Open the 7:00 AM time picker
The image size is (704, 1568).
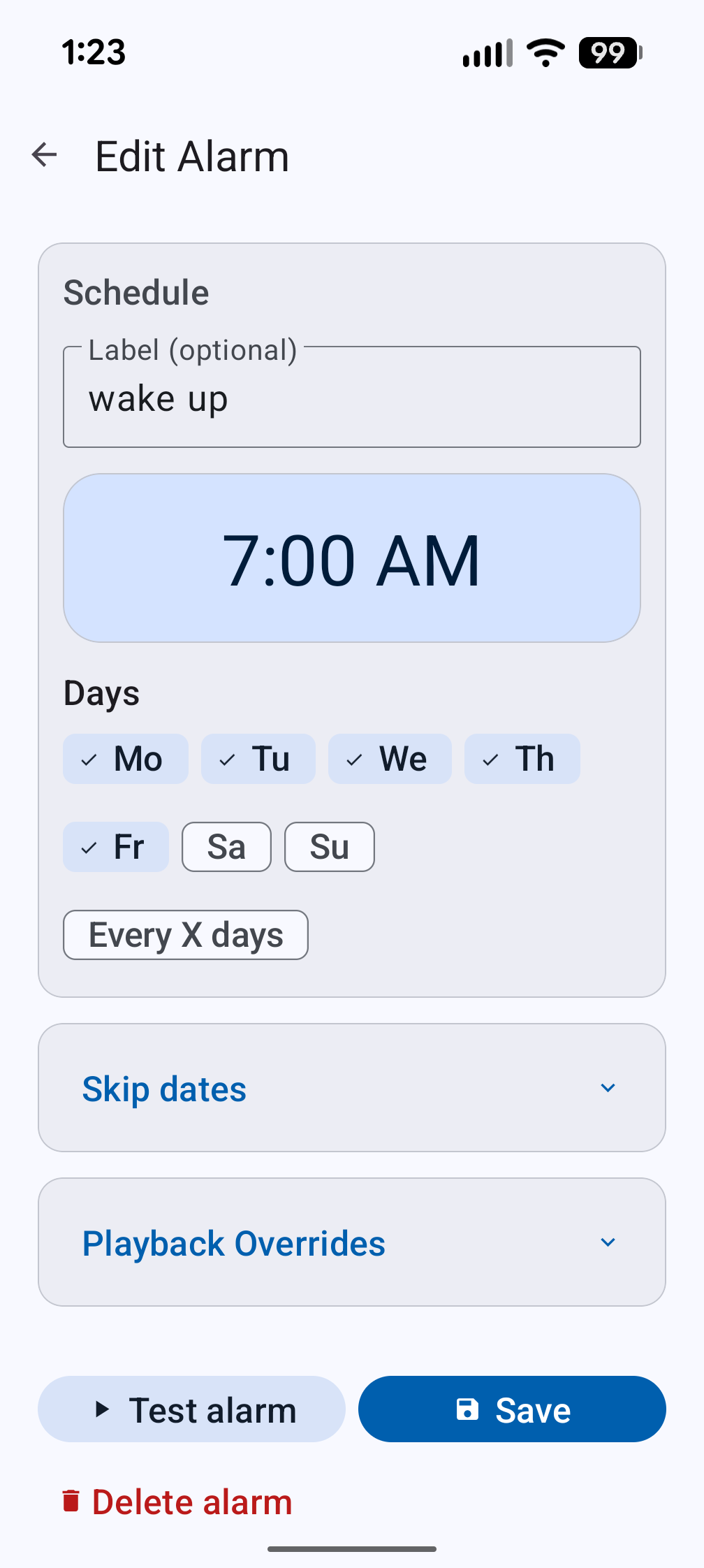352,558
